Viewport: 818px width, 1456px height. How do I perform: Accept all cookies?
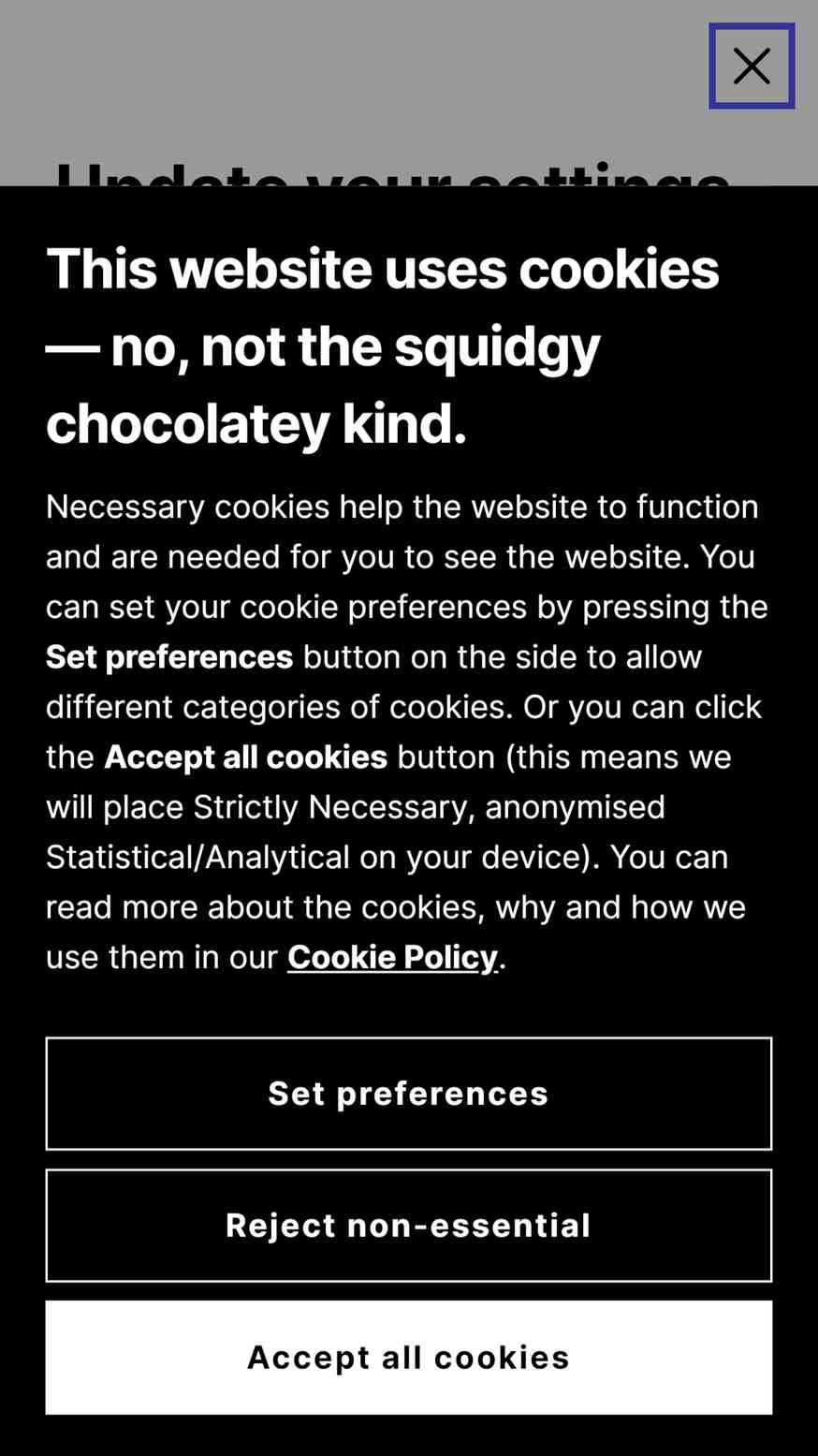click(x=409, y=1358)
